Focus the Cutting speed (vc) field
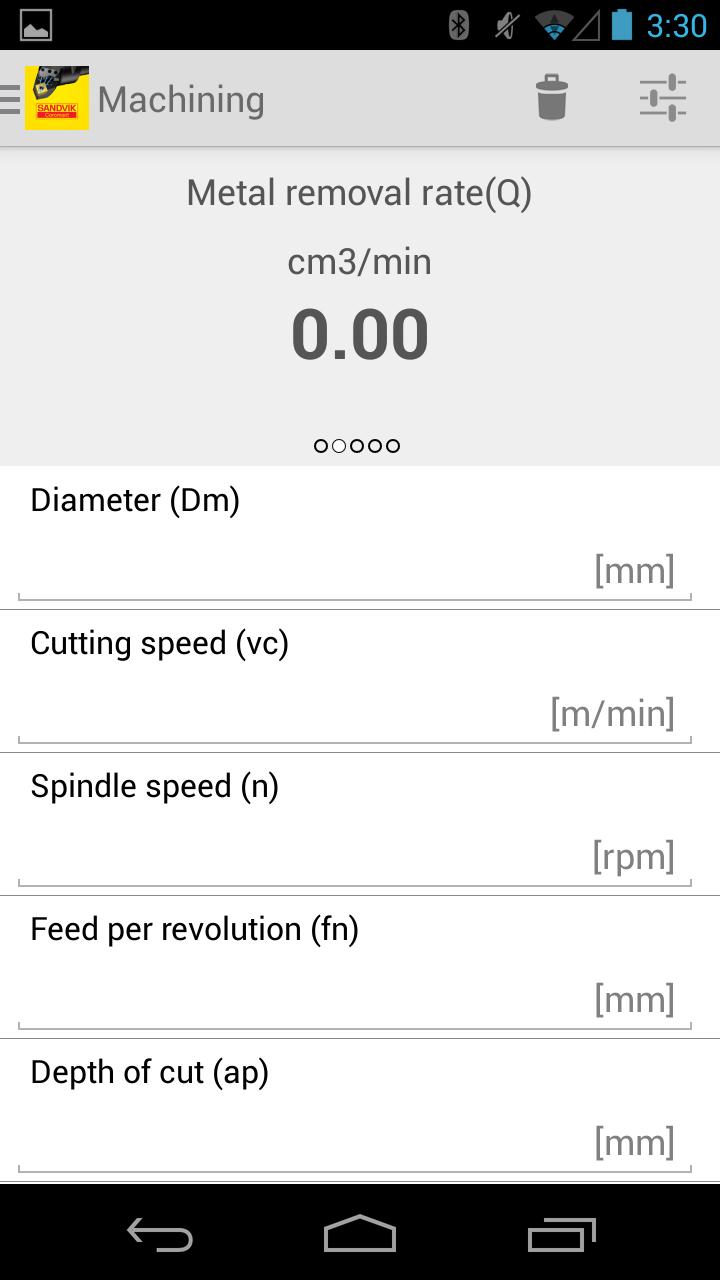720x1280 pixels. pyautogui.click(x=355, y=712)
